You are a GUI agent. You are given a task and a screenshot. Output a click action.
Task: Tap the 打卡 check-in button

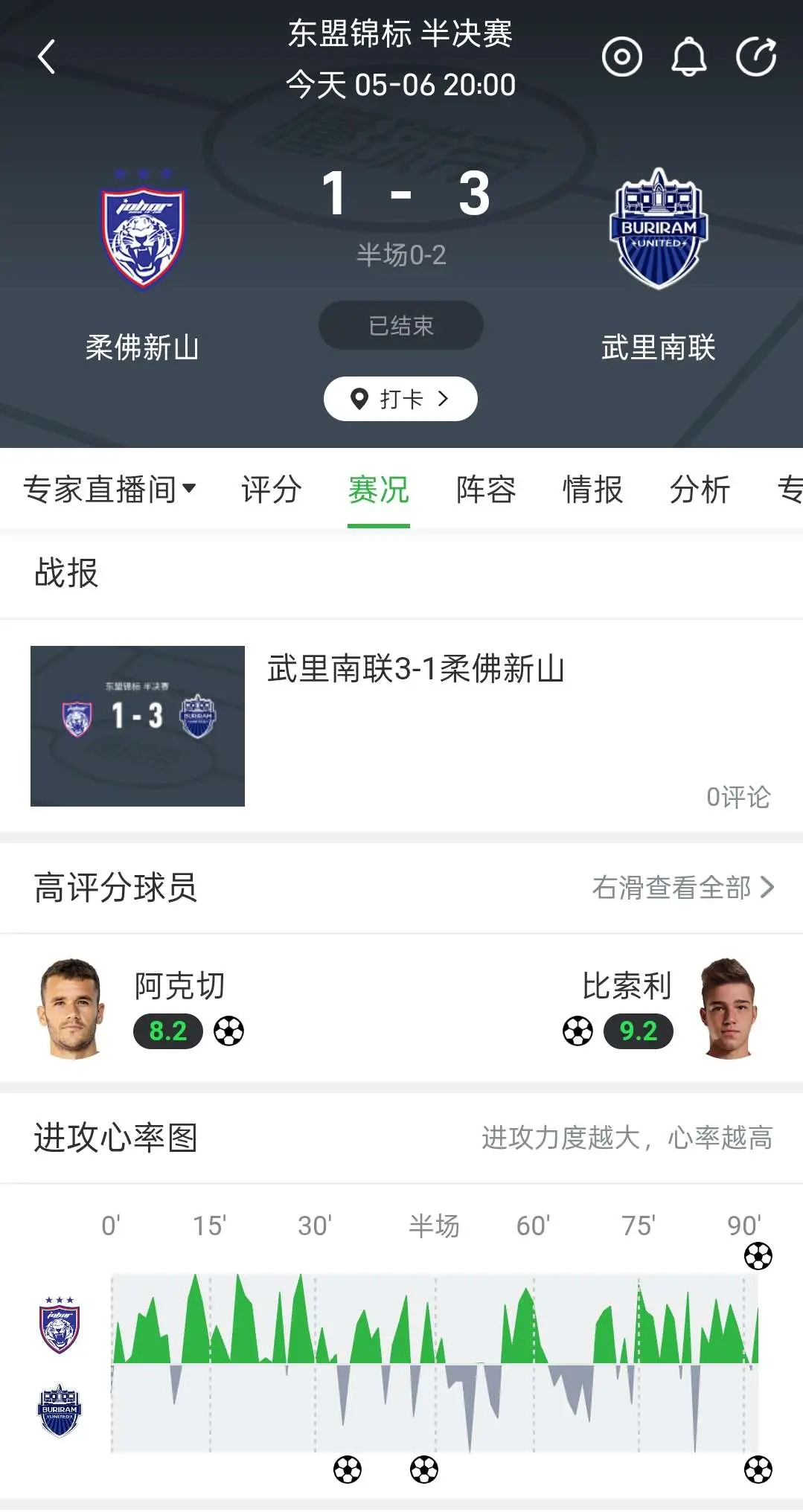[x=400, y=399]
